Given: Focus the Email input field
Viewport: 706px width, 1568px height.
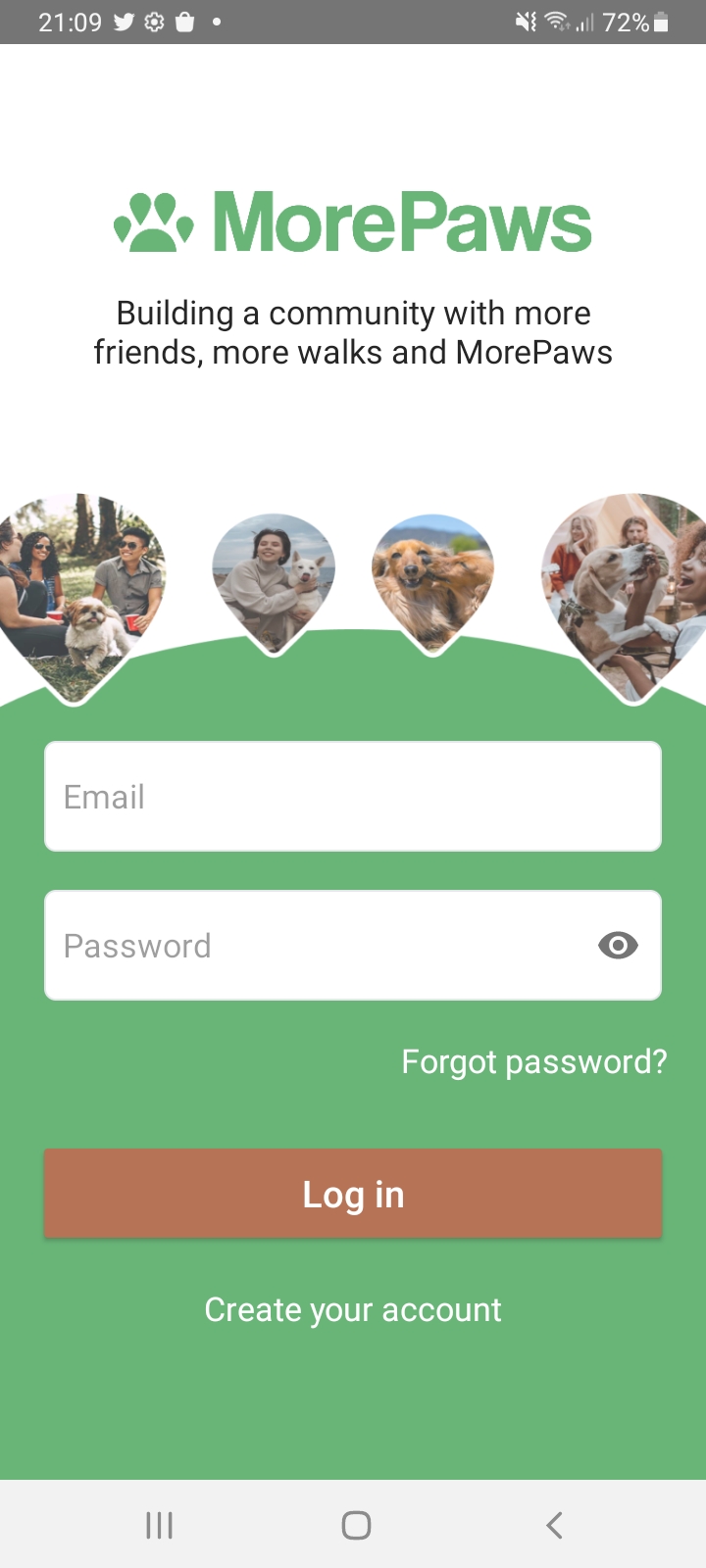Looking at the screenshot, I should [x=353, y=797].
